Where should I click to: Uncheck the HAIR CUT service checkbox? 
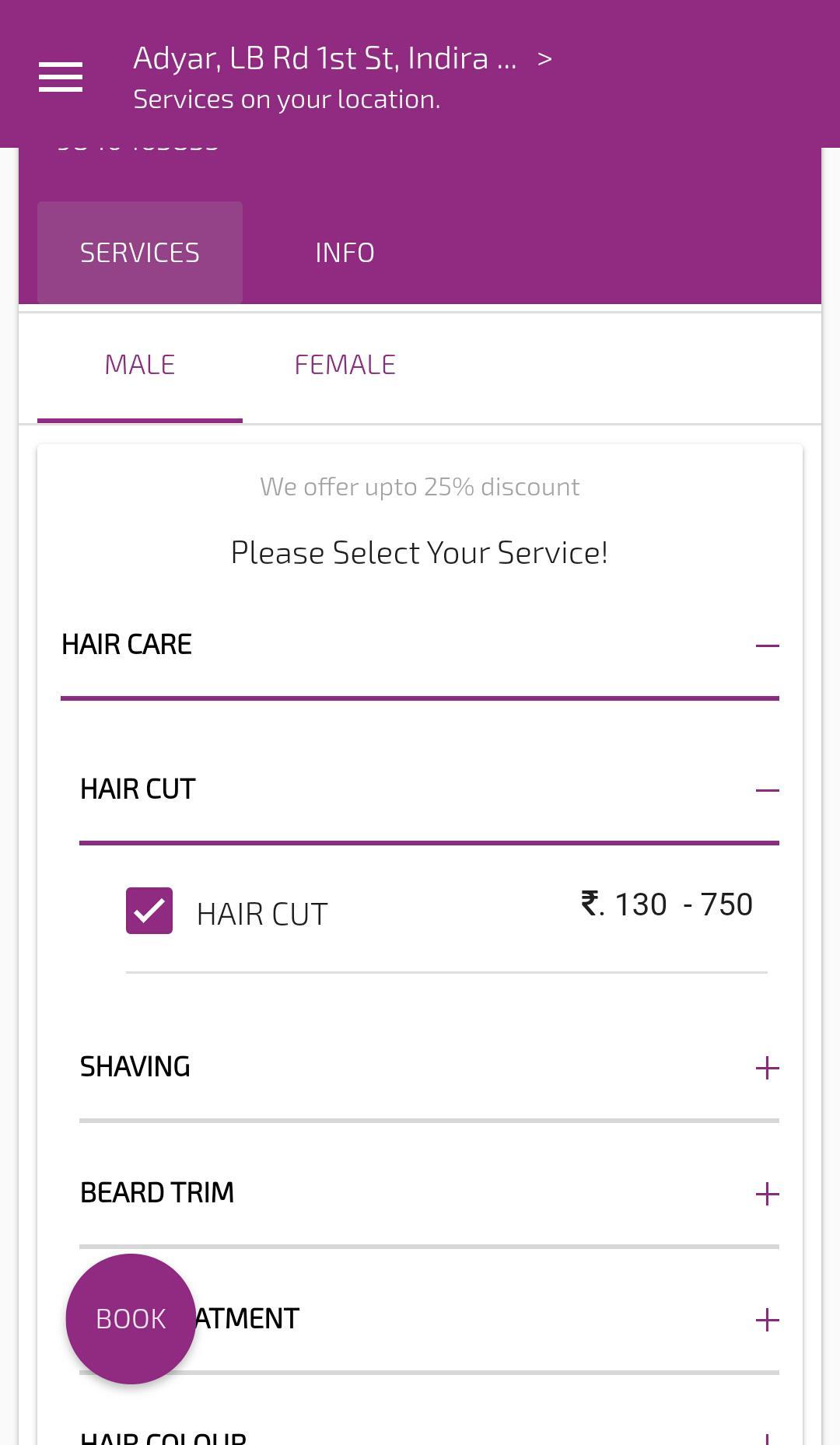[x=149, y=911]
